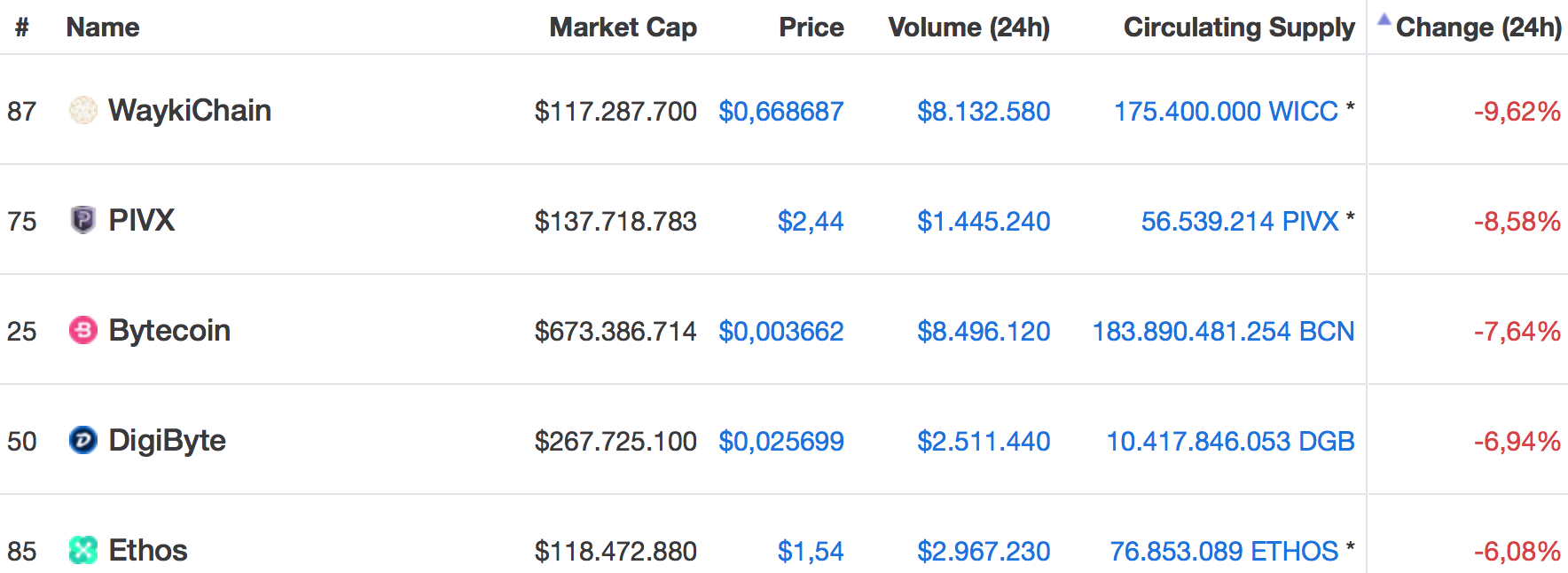View Ethos coin details

[147, 551]
